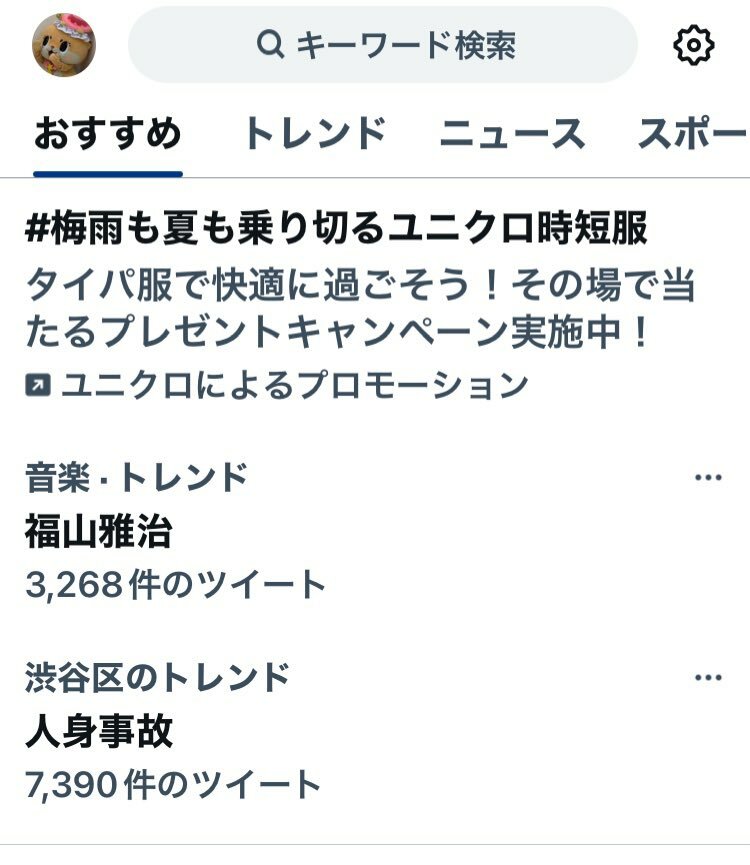The image size is (750, 865).
Task: Switch to the トレンド tab
Action: (x=314, y=134)
